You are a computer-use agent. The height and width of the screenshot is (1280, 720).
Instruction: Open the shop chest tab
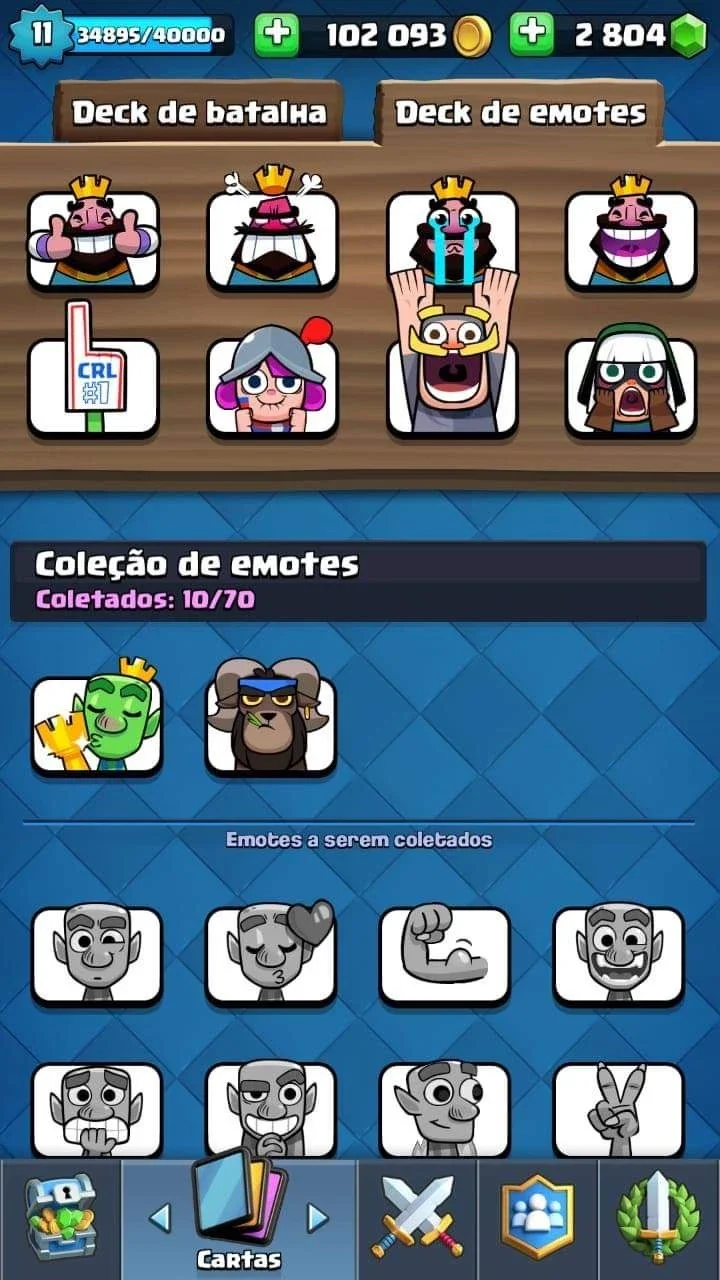pos(60,1218)
